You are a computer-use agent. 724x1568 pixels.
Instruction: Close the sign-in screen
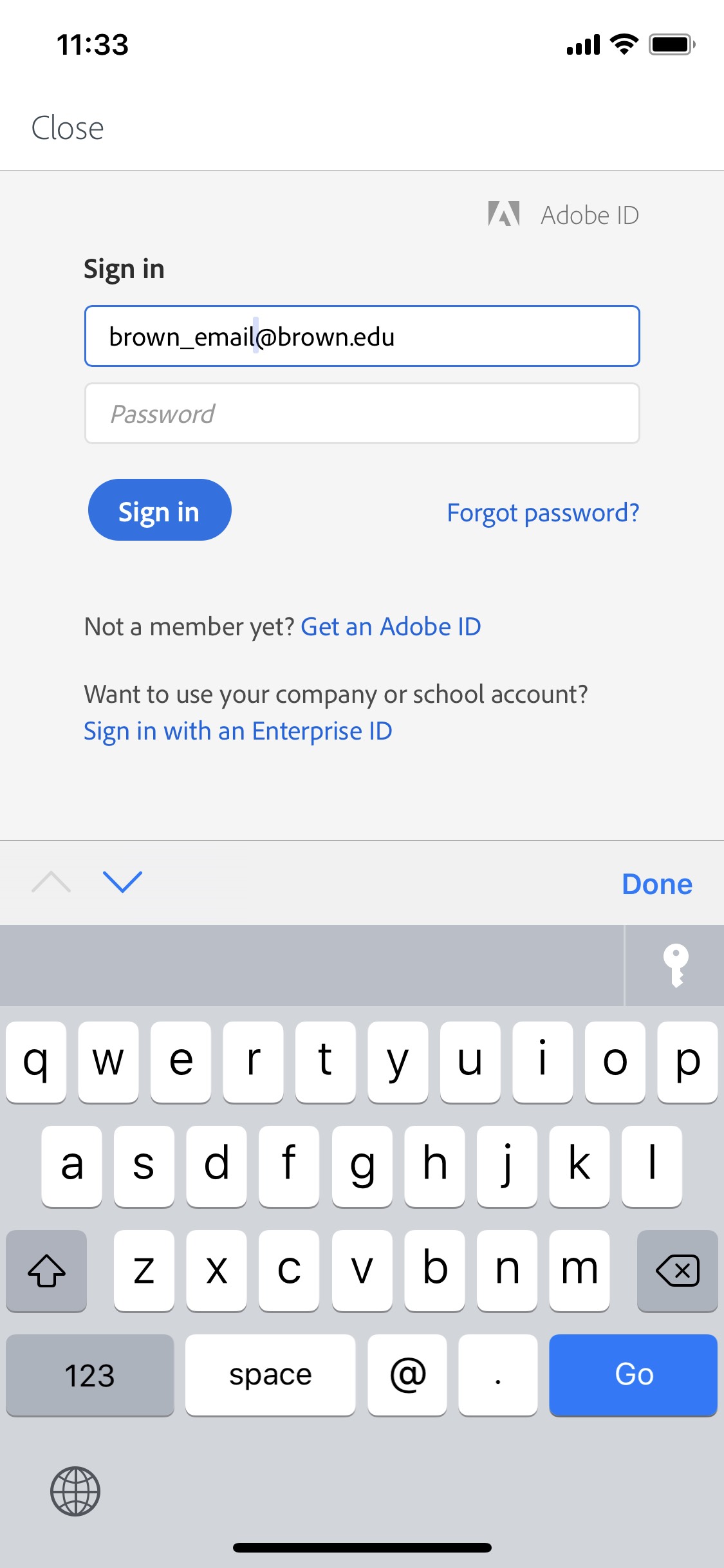(x=68, y=127)
